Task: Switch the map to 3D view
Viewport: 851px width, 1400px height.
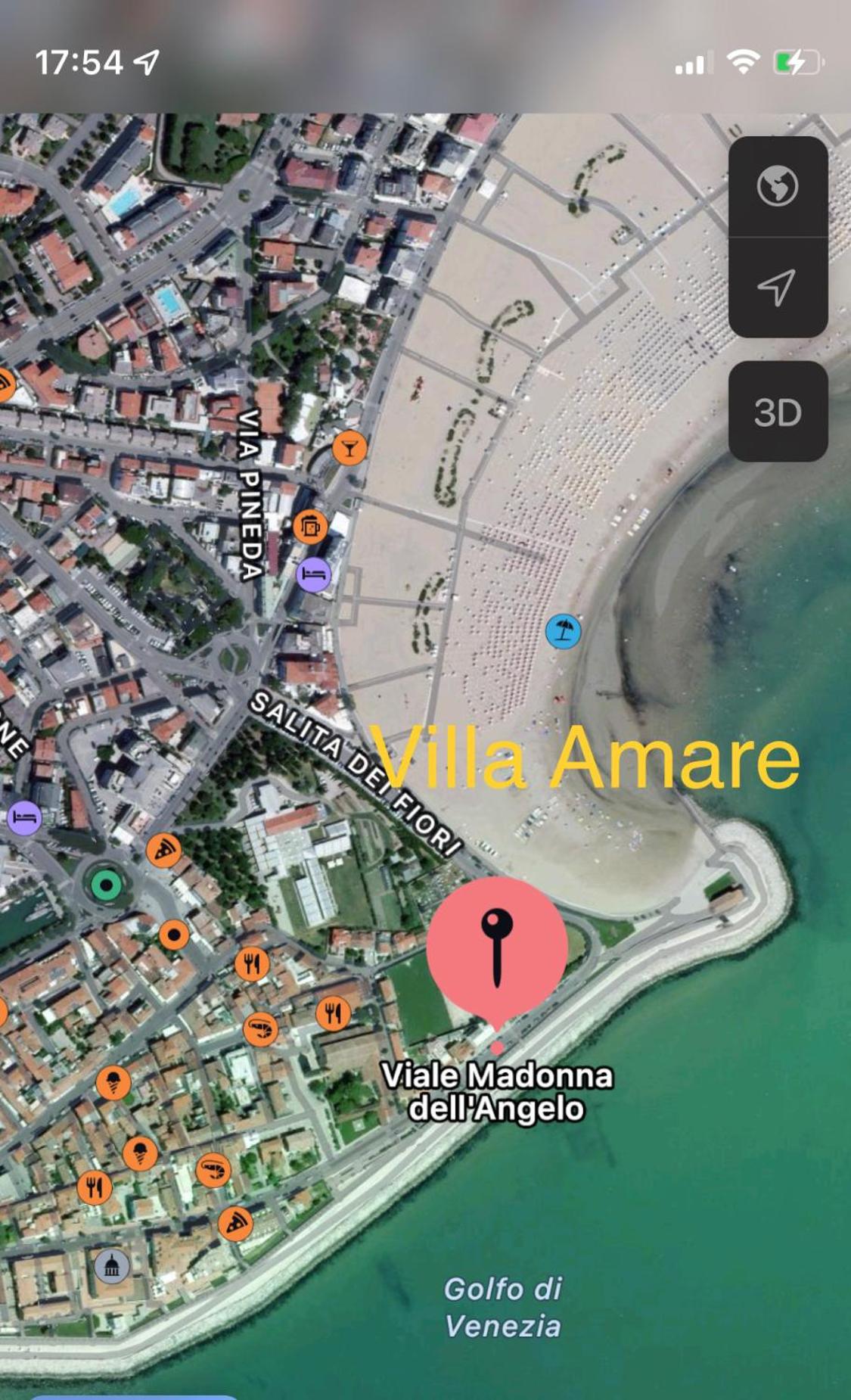Action: [x=778, y=412]
